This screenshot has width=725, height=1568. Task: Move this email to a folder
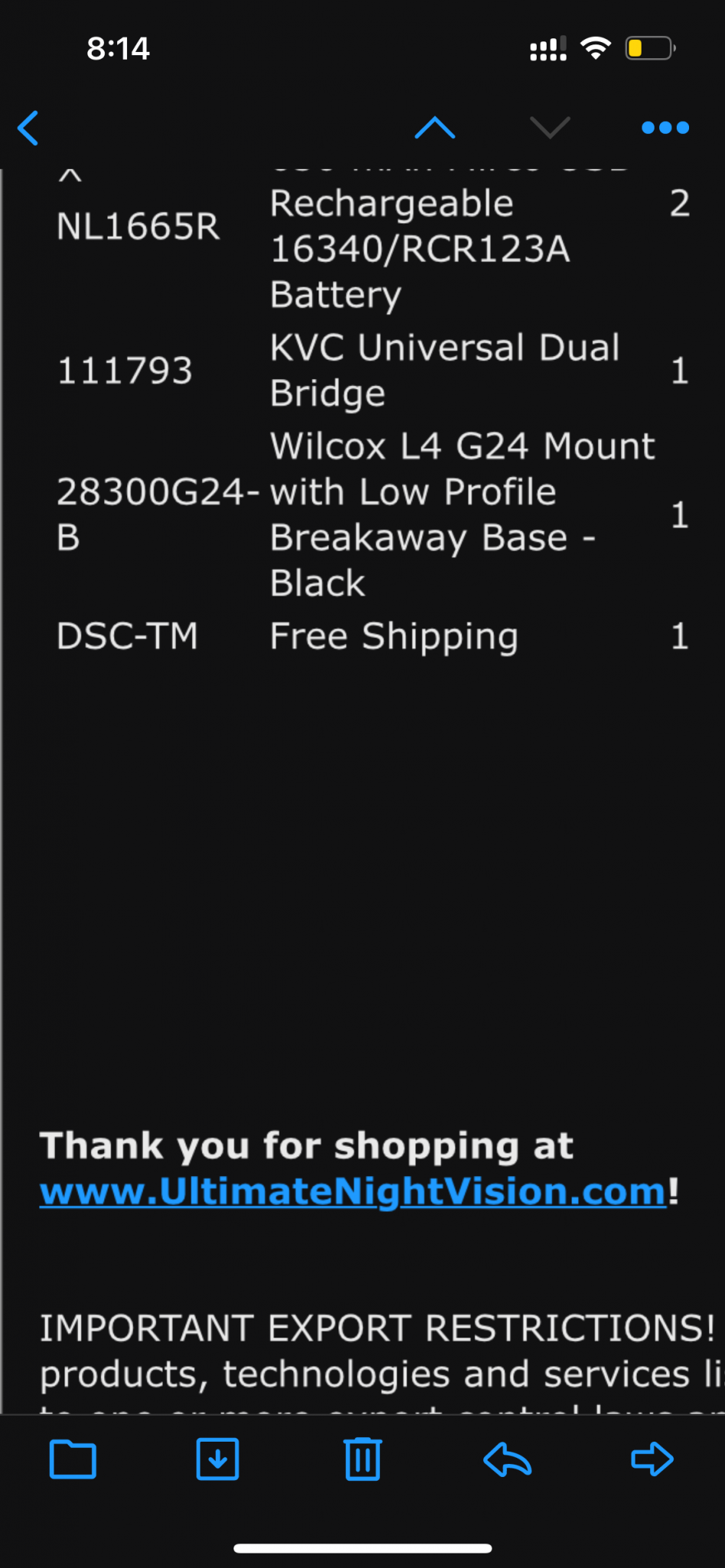[x=73, y=1459]
